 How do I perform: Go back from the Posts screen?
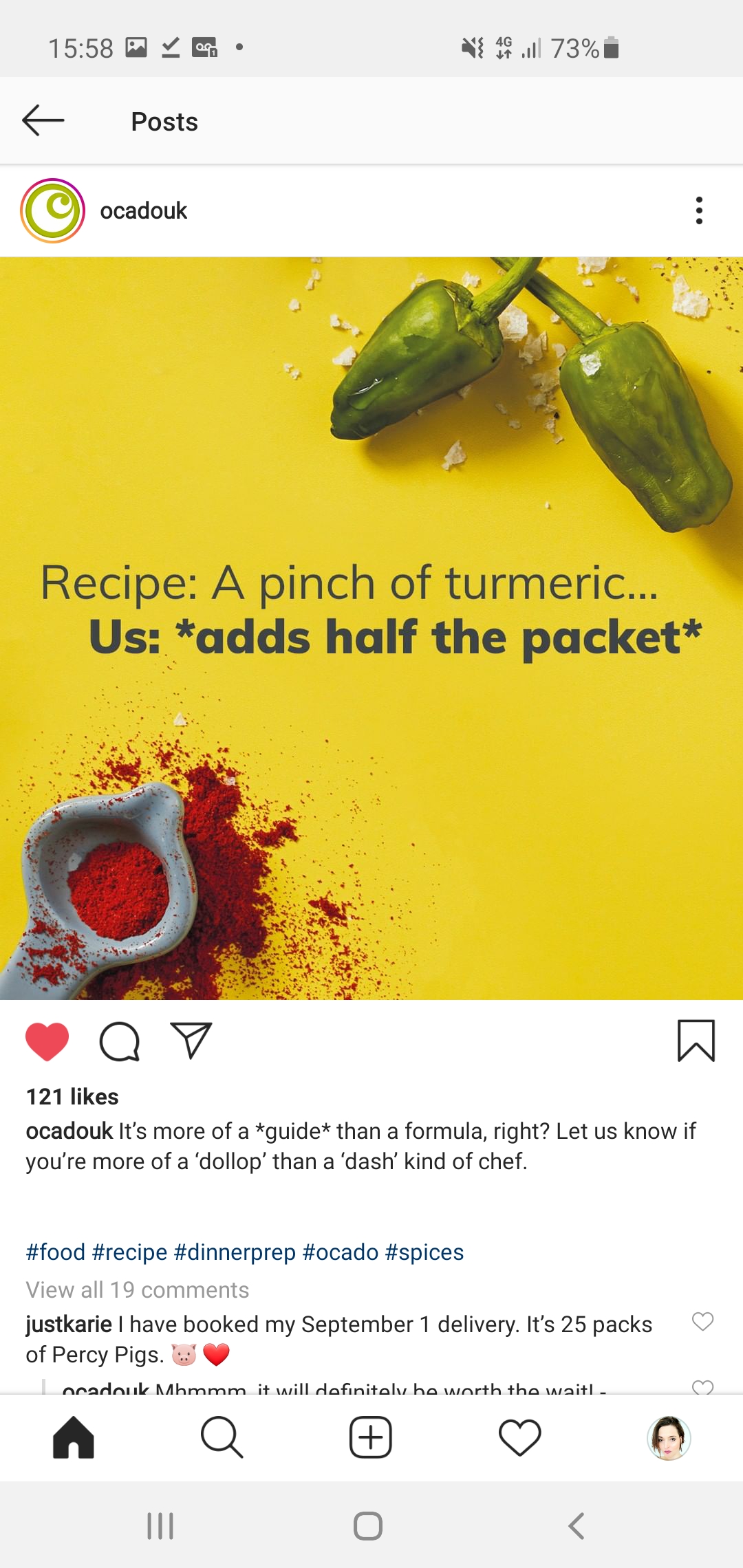click(43, 121)
